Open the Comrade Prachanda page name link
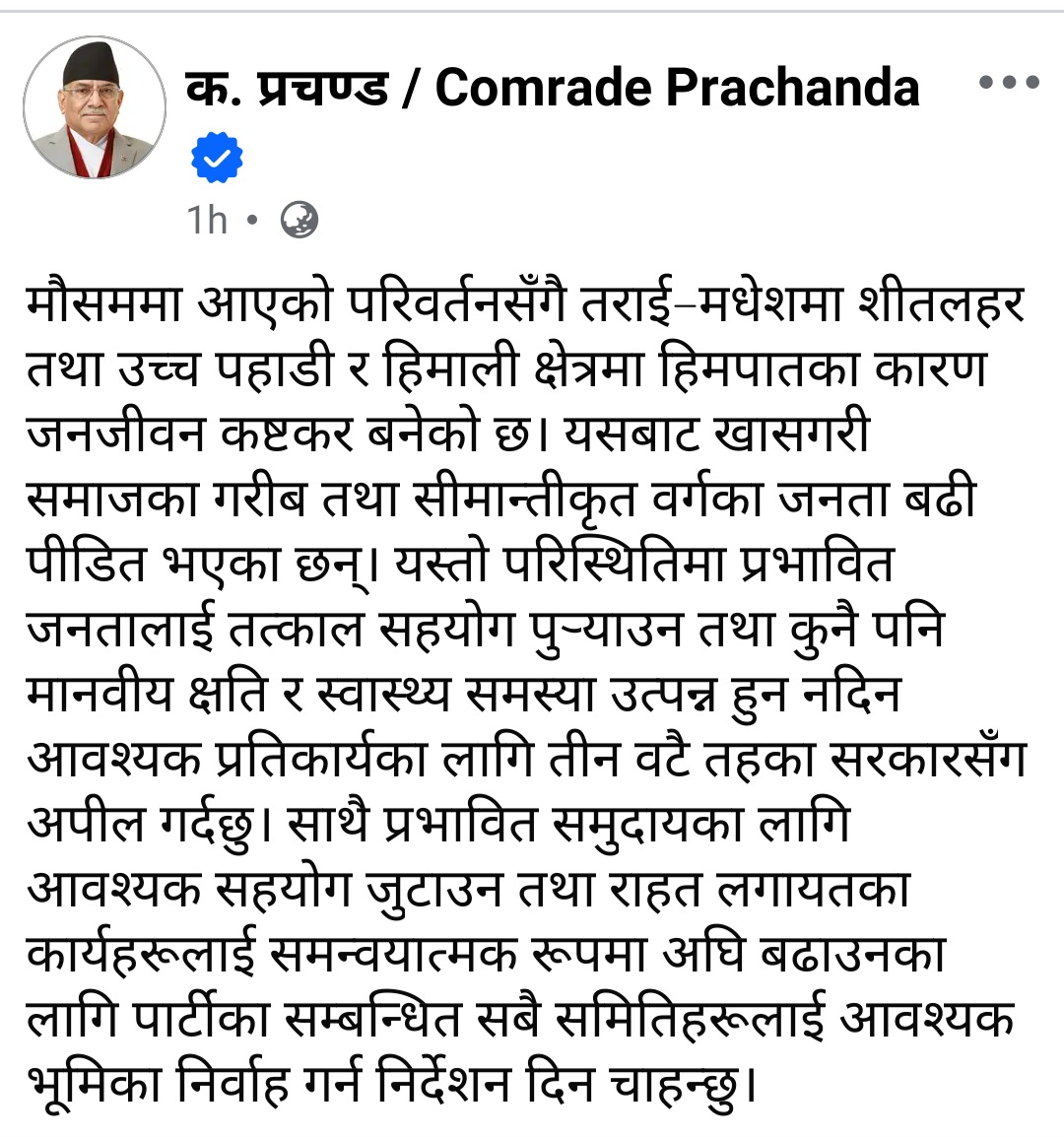This screenshot has height=1137, width=1064. pos(552,87)
